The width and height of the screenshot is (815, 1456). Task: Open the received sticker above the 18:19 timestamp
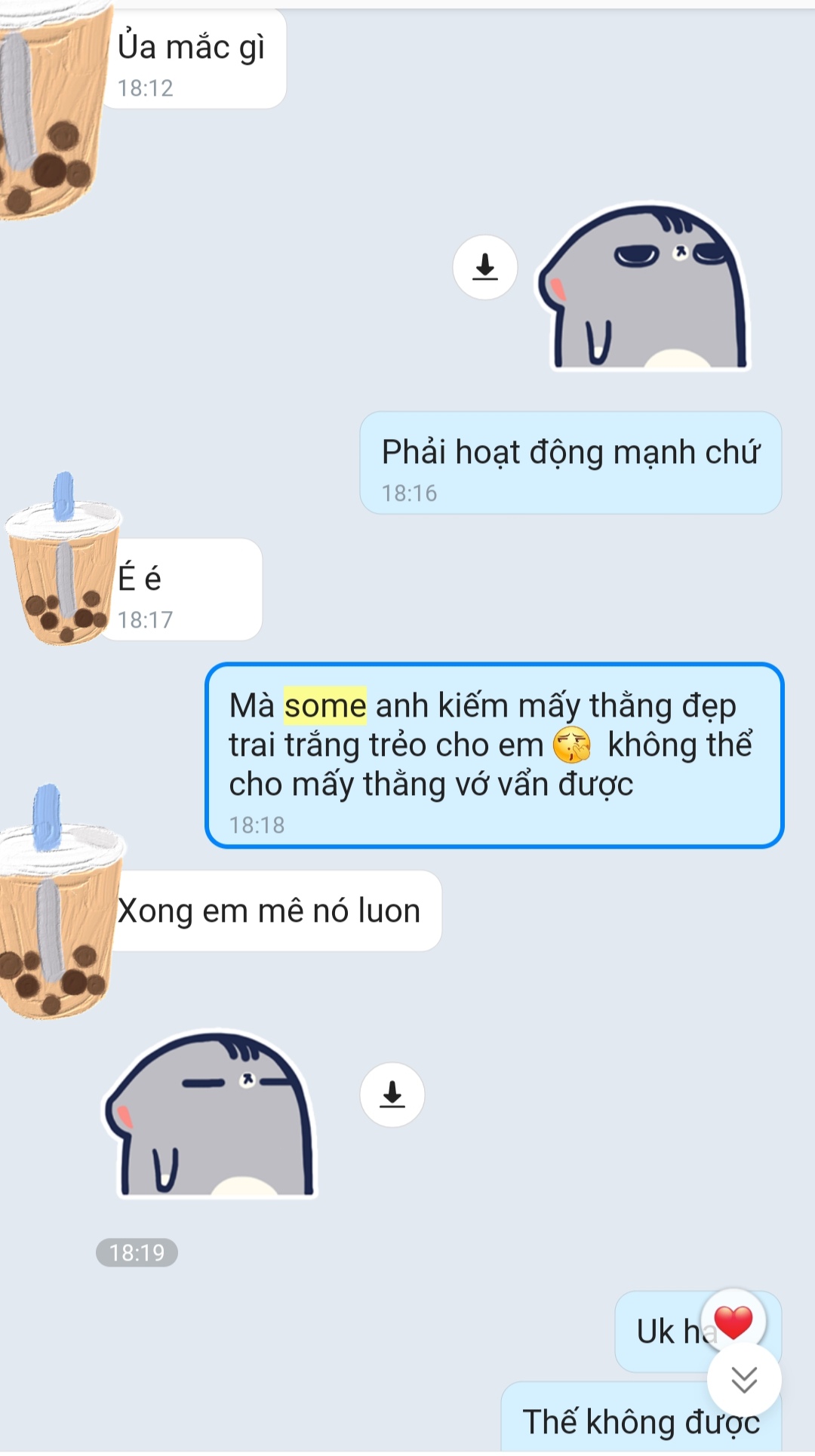coord(211,1116)
